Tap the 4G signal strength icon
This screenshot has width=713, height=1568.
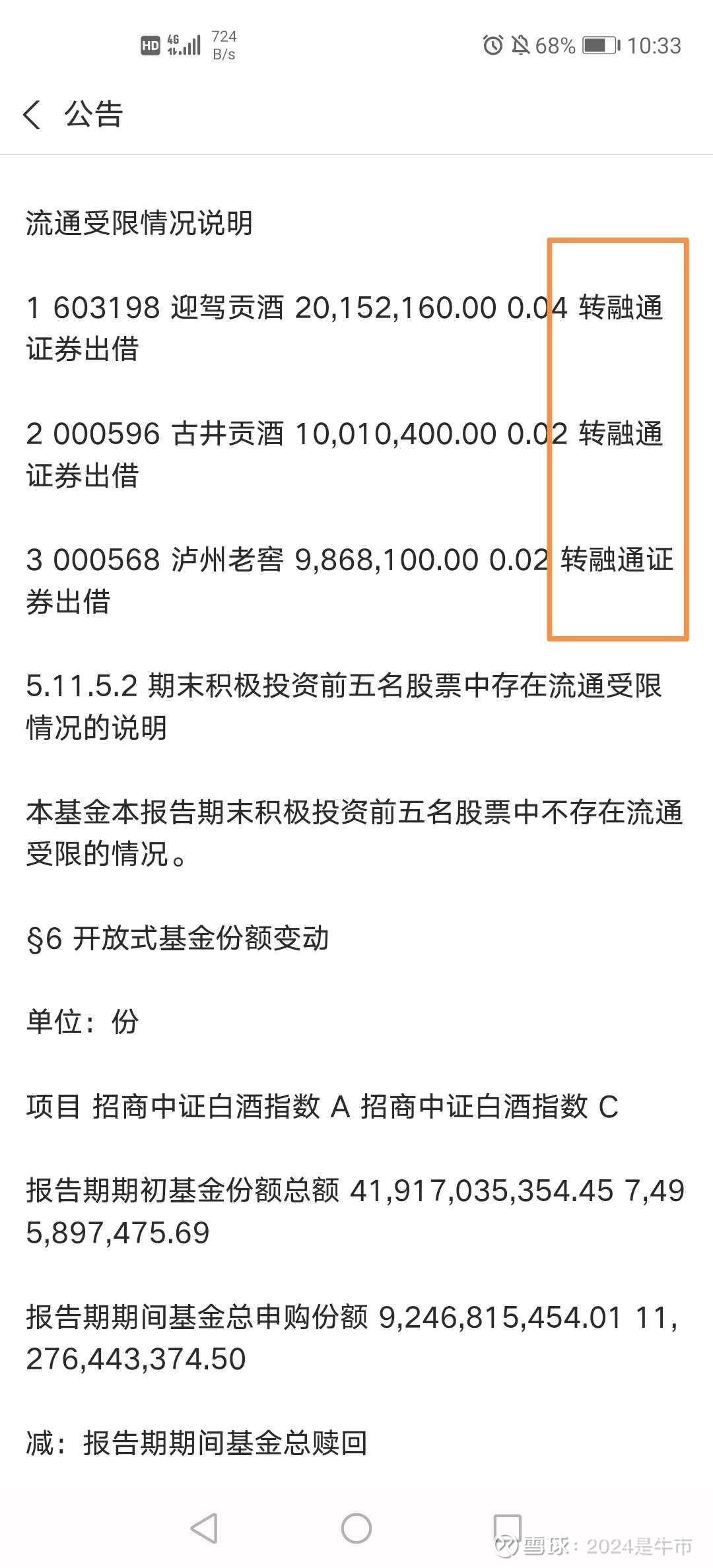pyautogui.click(x=183, y=44)
